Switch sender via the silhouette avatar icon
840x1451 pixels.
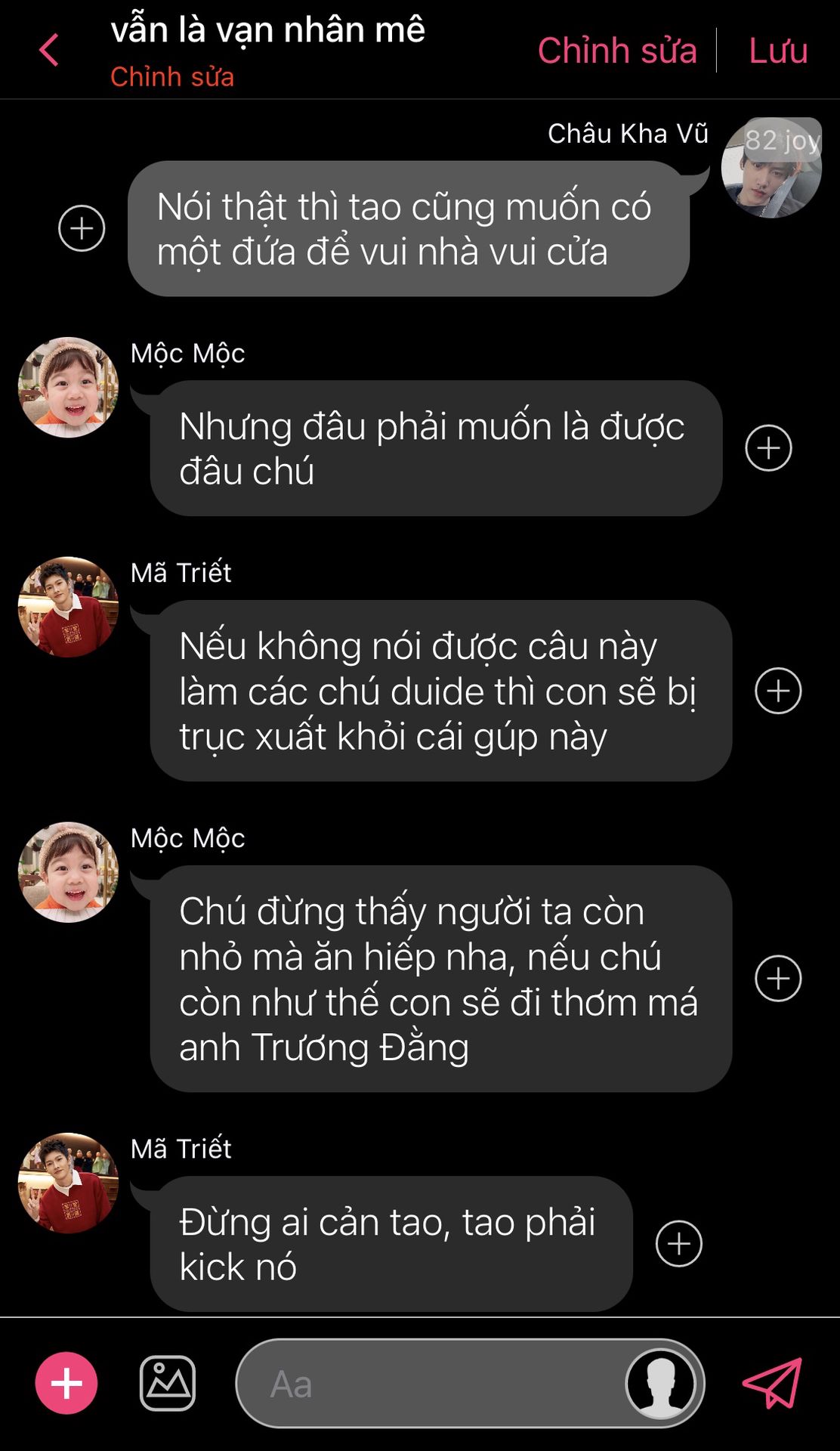(661, 1384)
